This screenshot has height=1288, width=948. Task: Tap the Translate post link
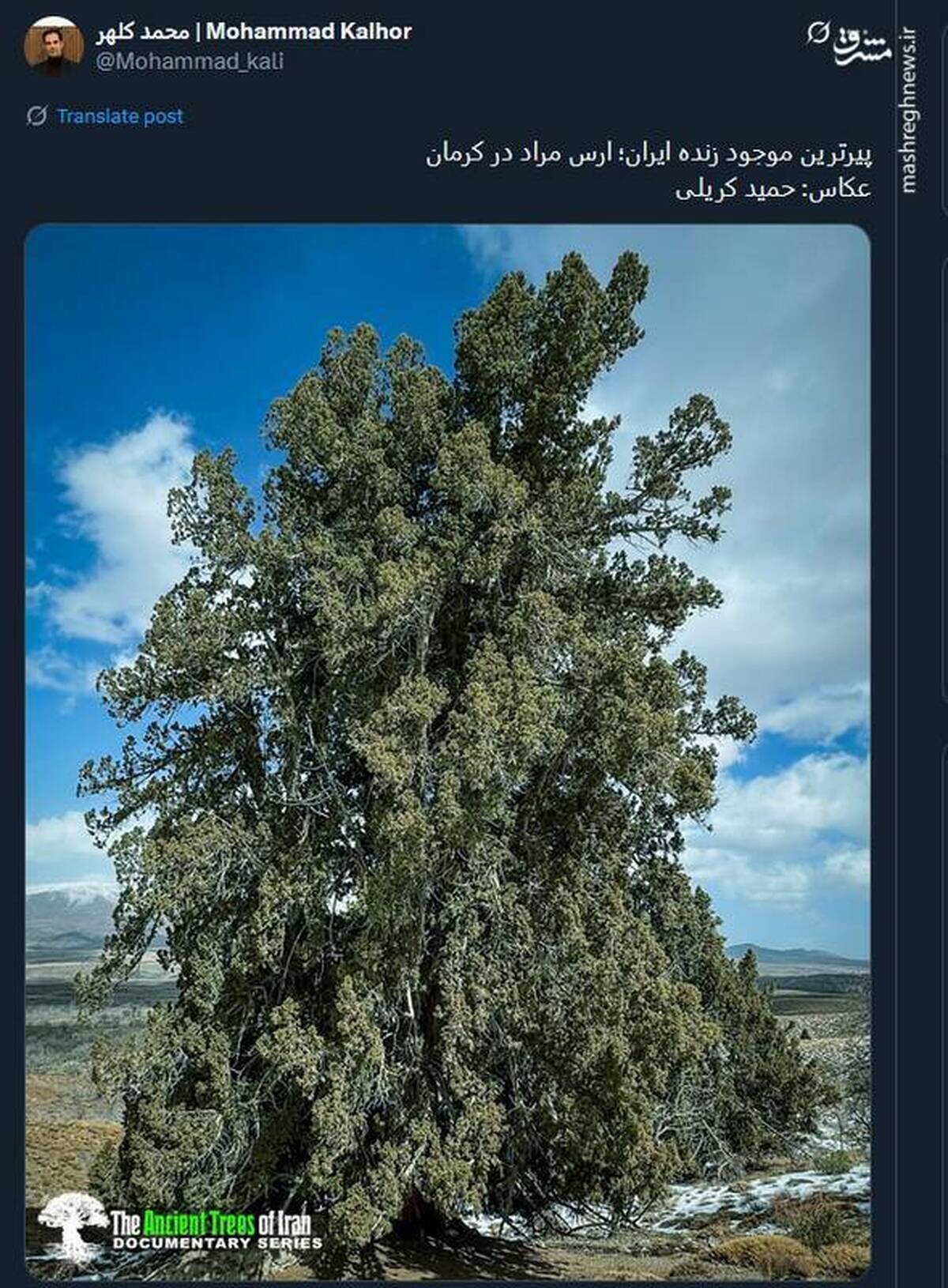(x=119, y=116)
